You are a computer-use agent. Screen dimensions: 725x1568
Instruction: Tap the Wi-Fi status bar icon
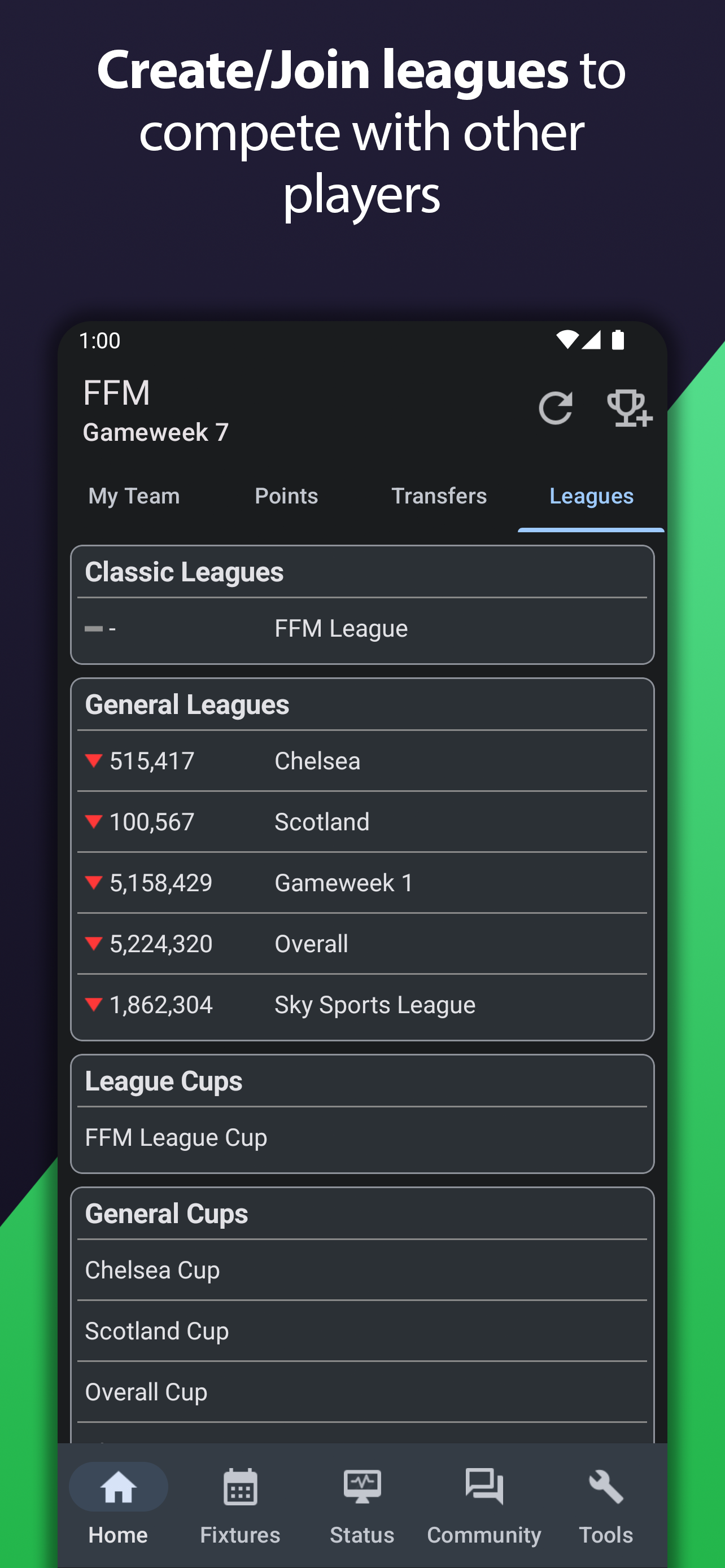point(567,340)
